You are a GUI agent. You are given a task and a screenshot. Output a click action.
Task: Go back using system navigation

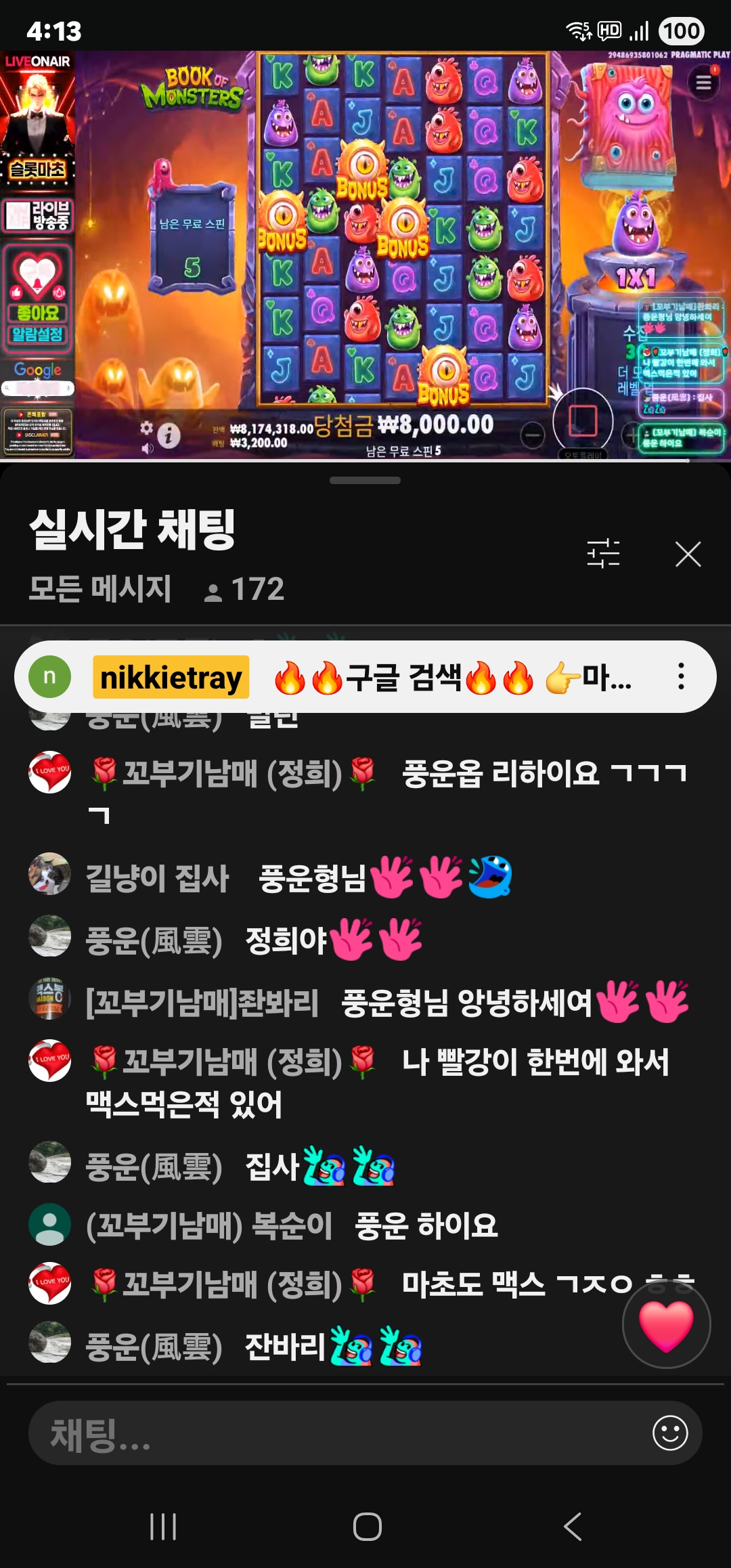pos(573,1527)
